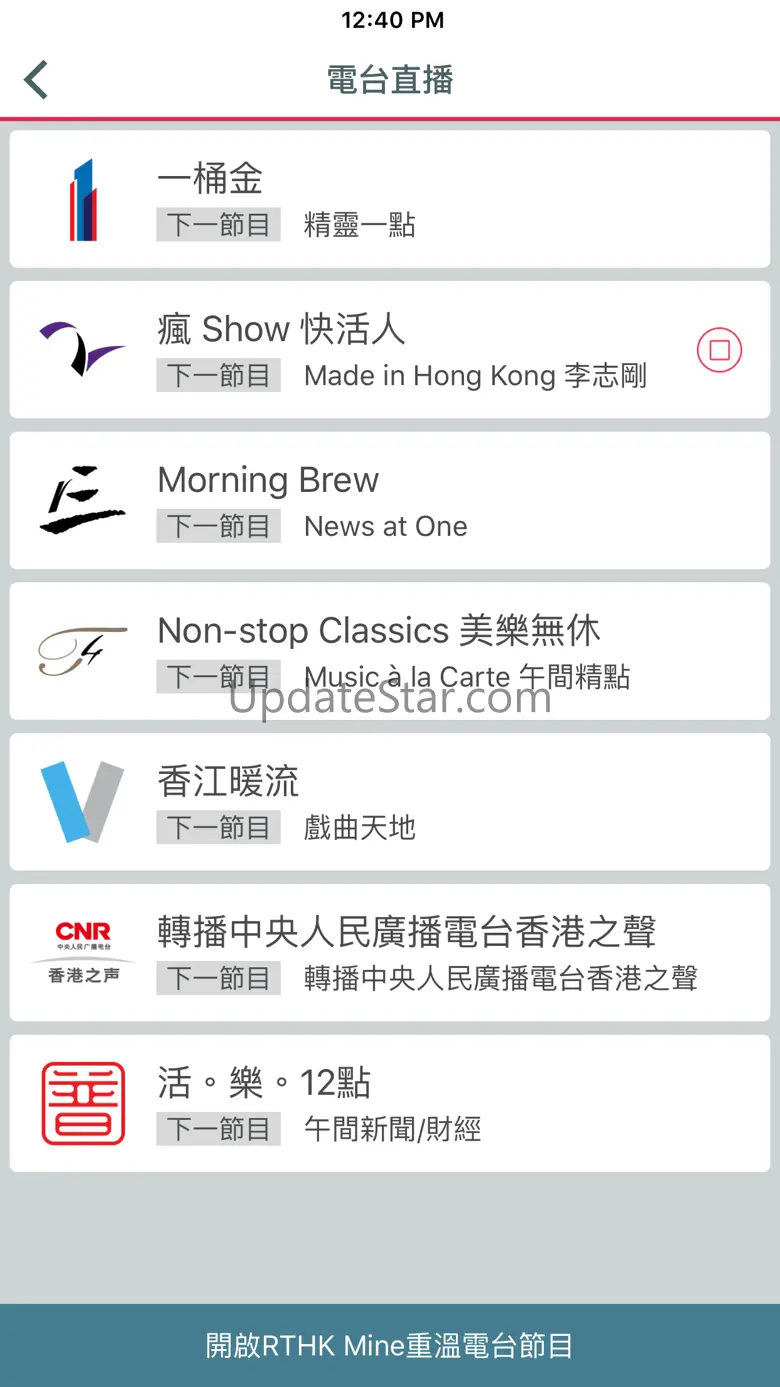780x1387 pixels.
Task: Open the 香江暖流 live stream
Action: pos(389,802)
